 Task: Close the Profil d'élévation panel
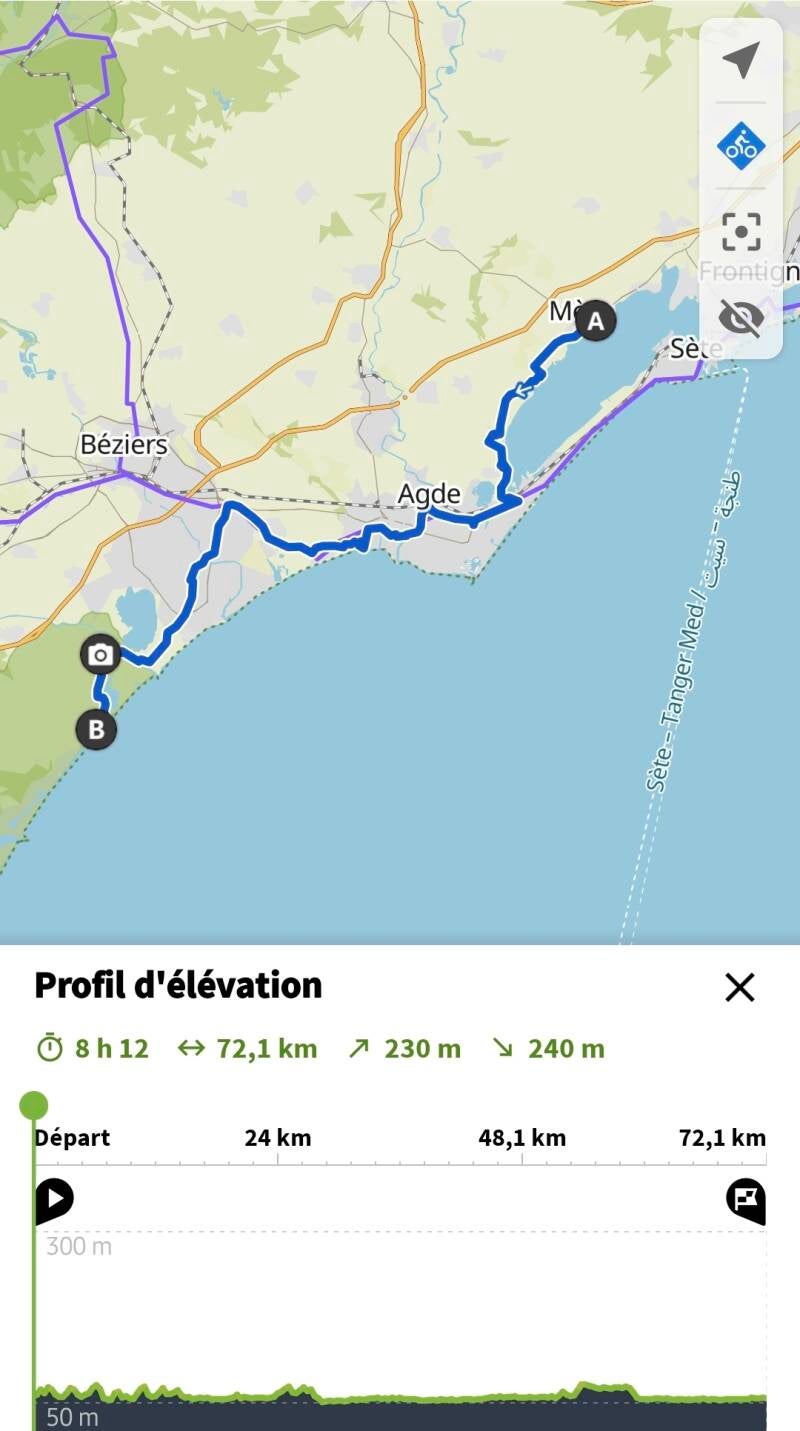[739, 987]
